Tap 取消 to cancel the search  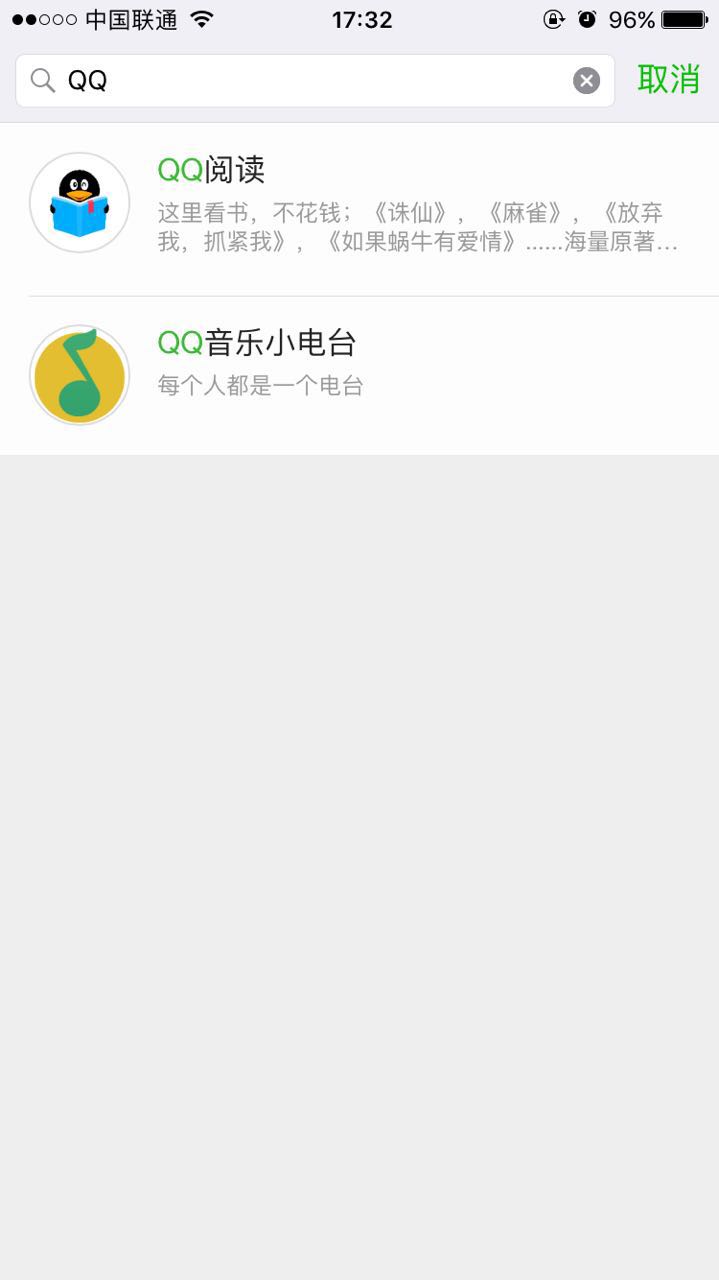(668, 80)
